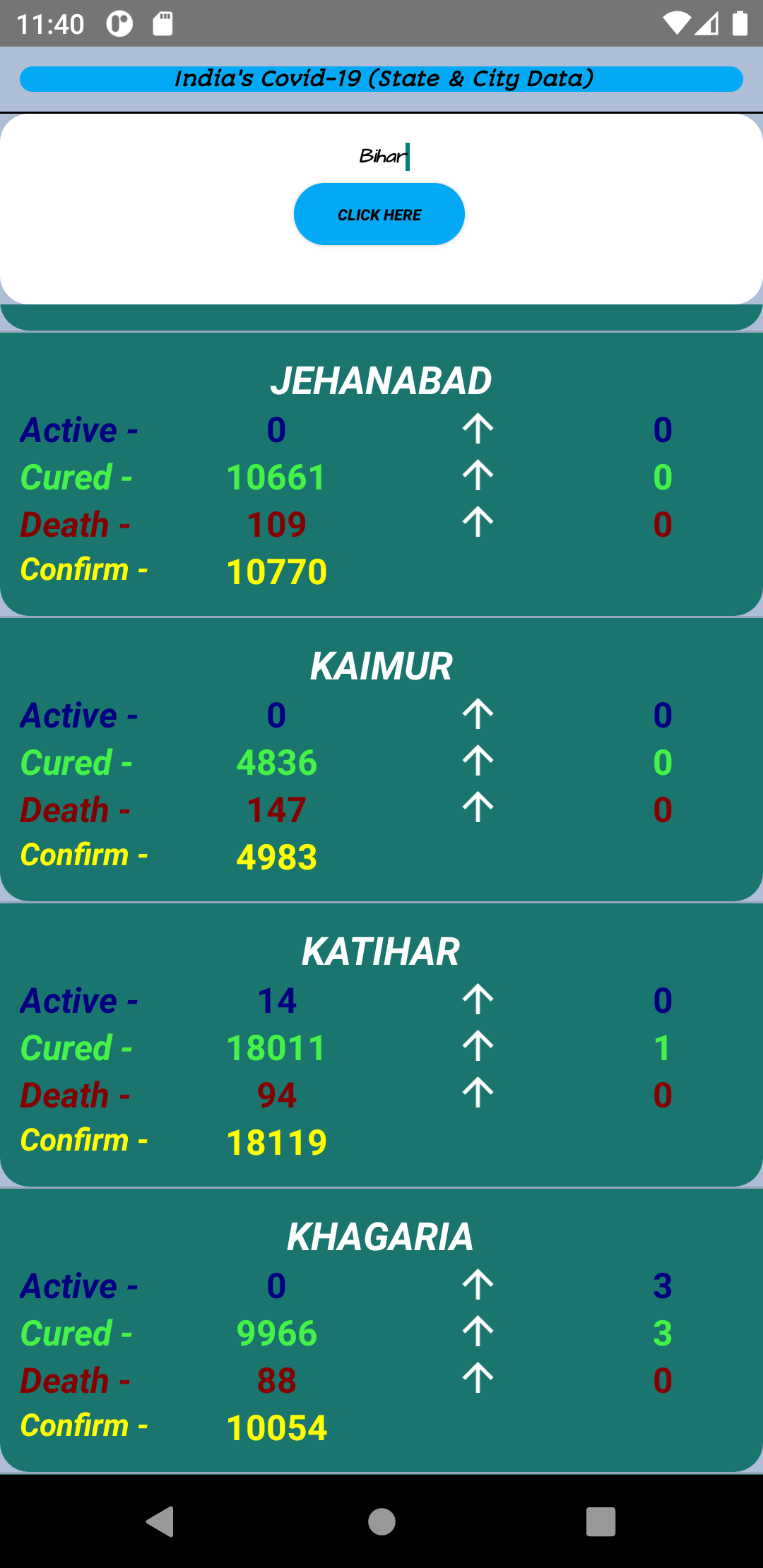Click the up arrow beside Jehanabad Death count

coord(478,523)
